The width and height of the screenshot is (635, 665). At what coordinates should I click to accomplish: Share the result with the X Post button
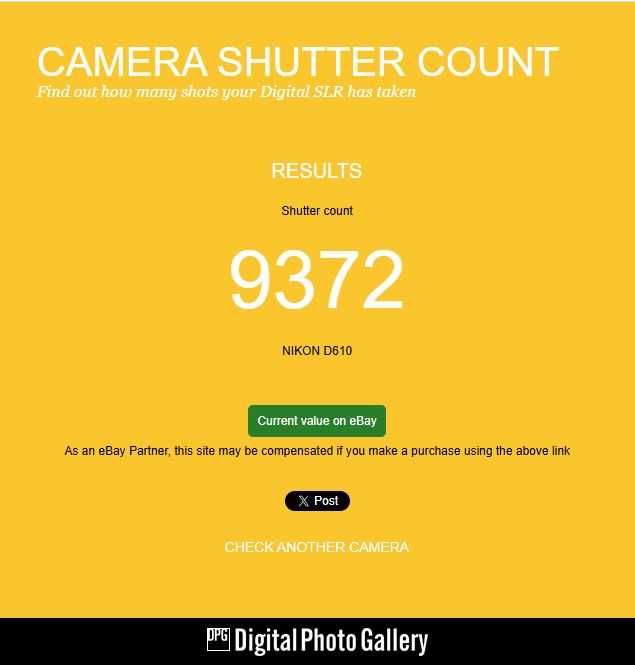(x=317, y=501)
